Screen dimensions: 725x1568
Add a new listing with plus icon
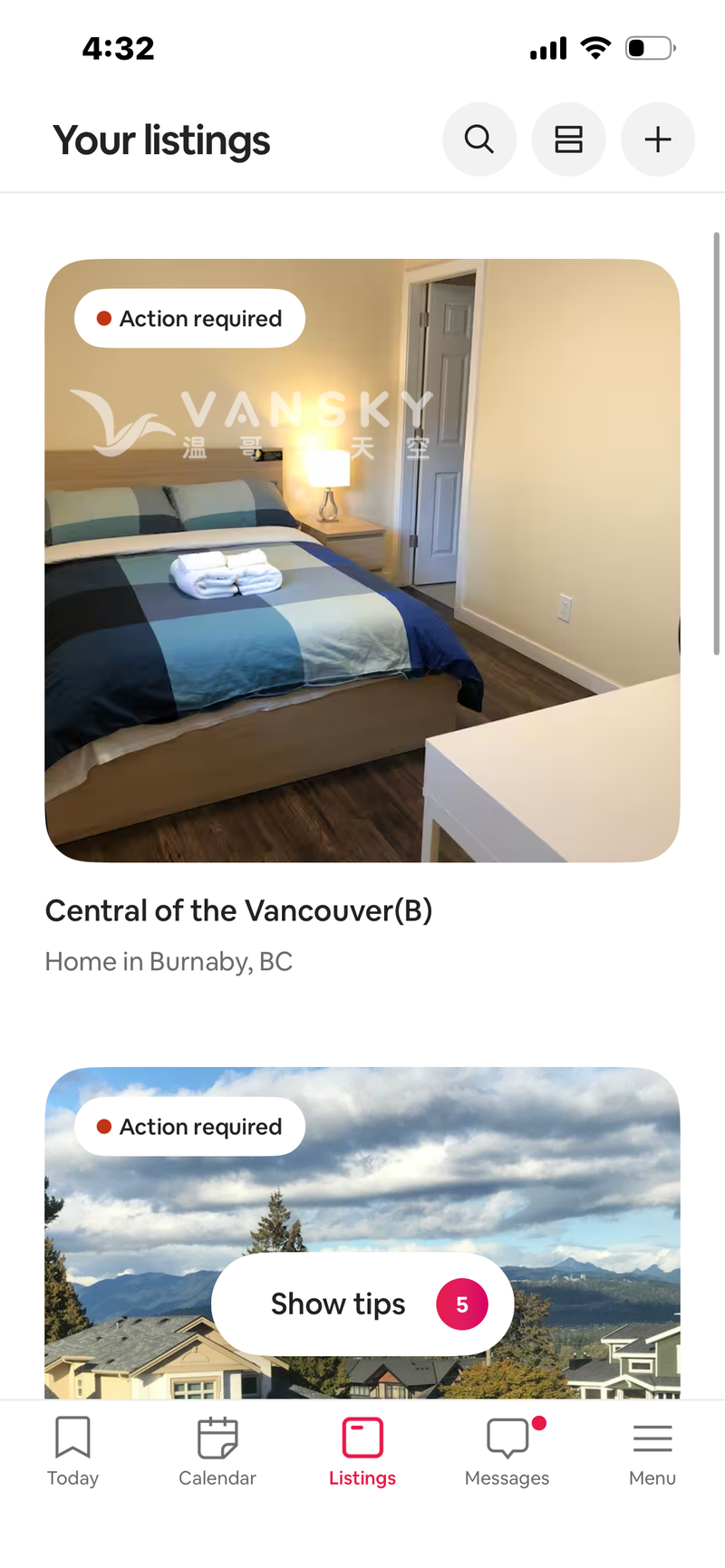pyautogui.click(x=657, y=139)
